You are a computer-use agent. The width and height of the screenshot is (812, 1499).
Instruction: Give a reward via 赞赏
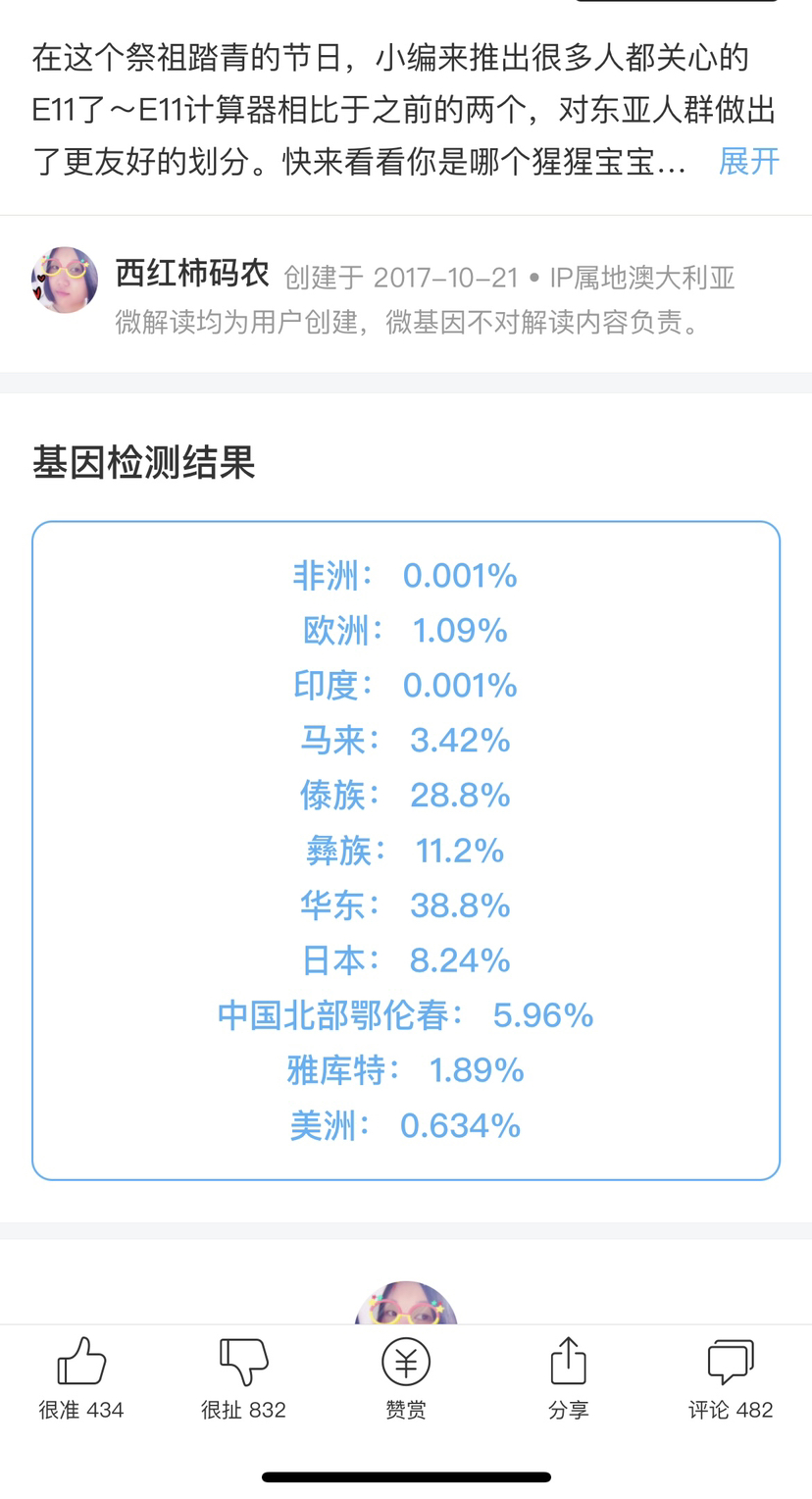pyautogui.click(x=406, y=1379)
